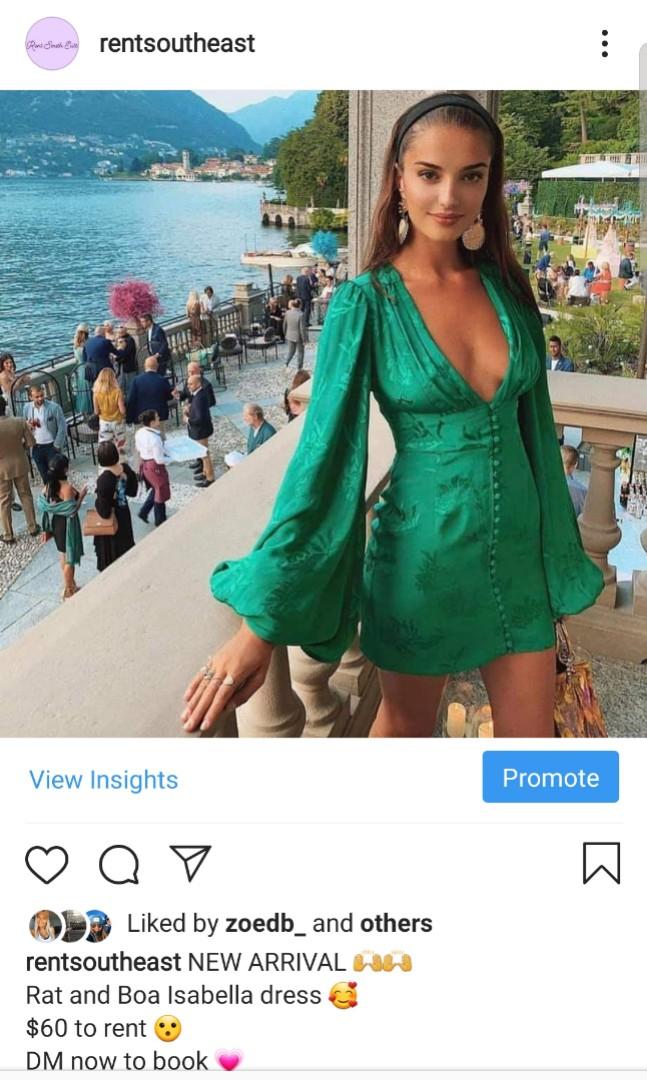Open zoedb_ profile from the likes line
647x1080 pixels.
pos(265,923)
